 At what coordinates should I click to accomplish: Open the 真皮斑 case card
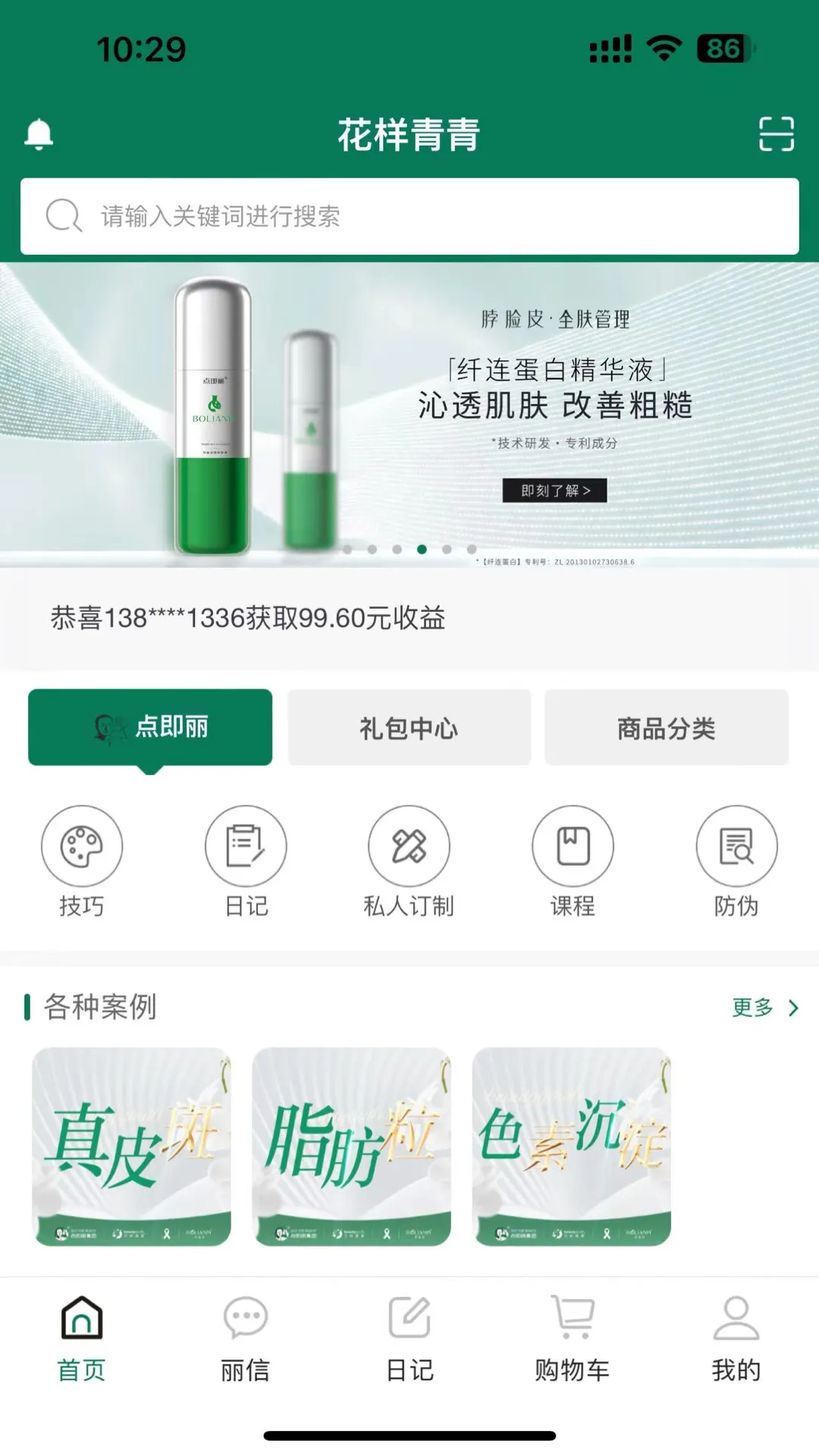(x=131, y=1147)
